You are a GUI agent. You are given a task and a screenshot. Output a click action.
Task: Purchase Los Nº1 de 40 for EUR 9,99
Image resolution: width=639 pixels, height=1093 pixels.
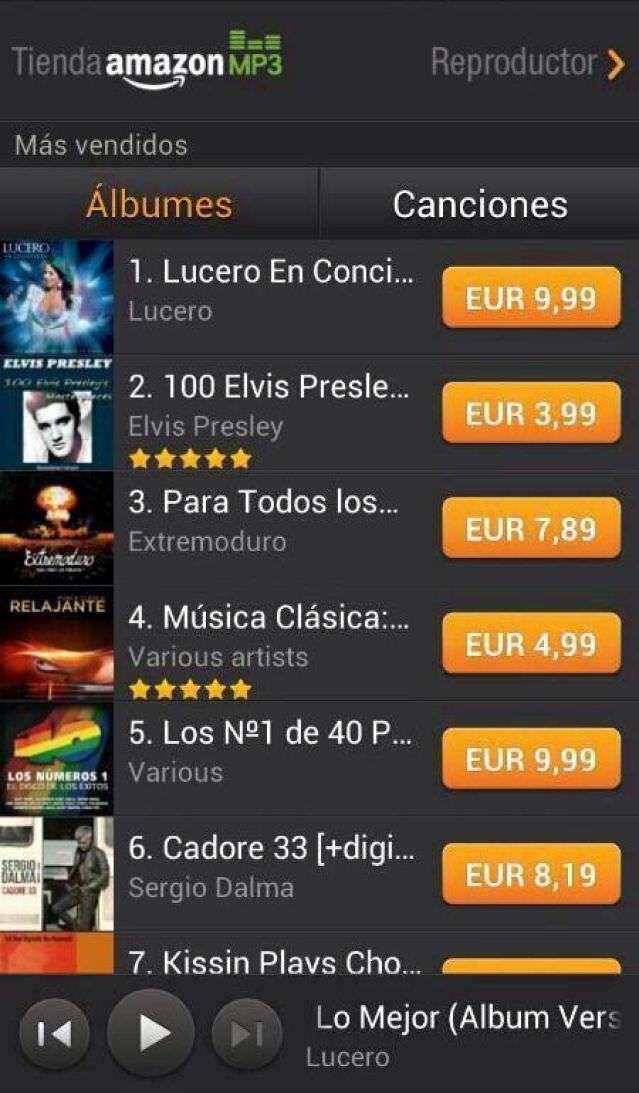pos(531,759)
